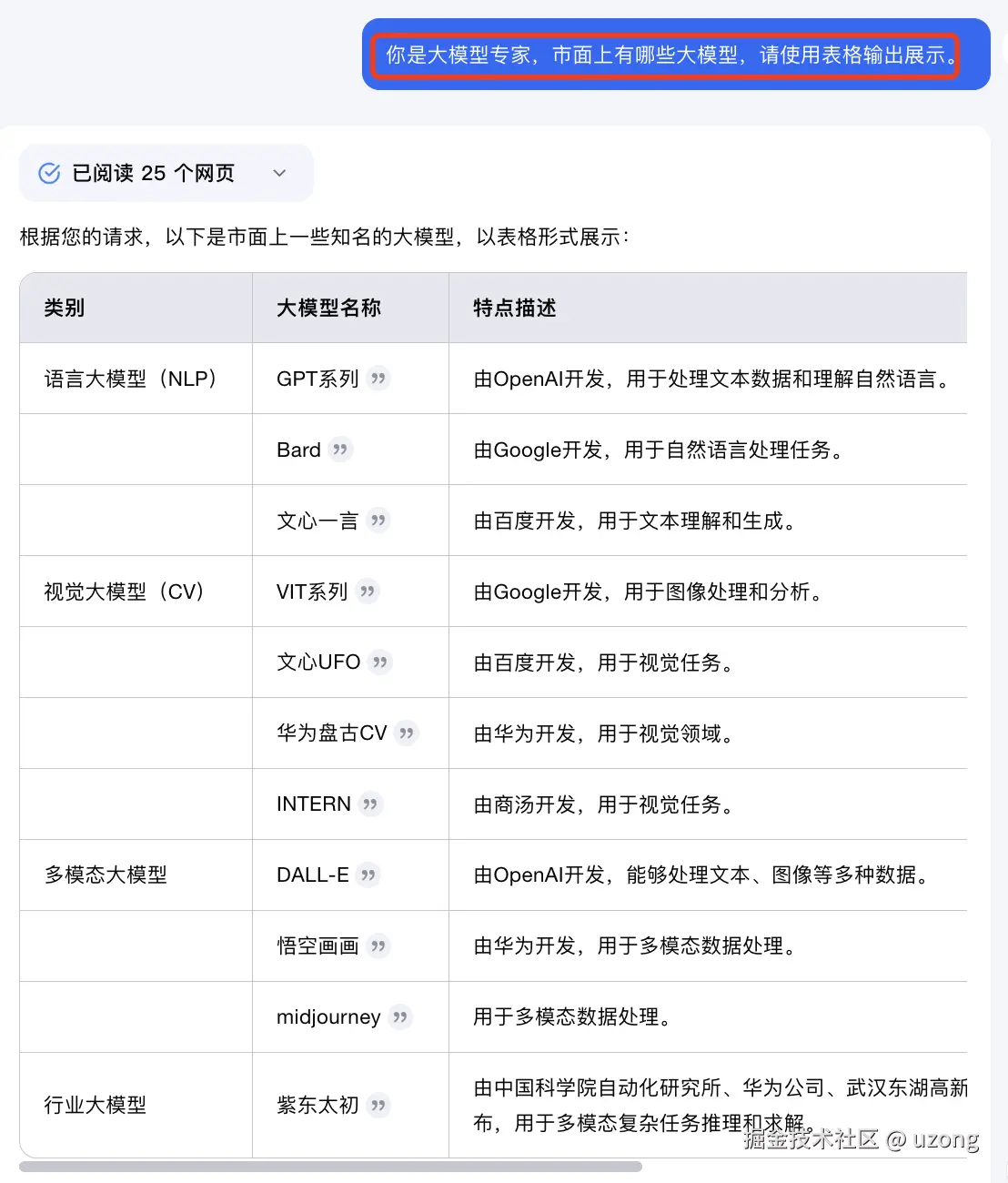Image resolution: width=1008 pixels, height=1183 pixels.
Task: Show the source for 华为盘古CV
Action: tap(407, 733)
